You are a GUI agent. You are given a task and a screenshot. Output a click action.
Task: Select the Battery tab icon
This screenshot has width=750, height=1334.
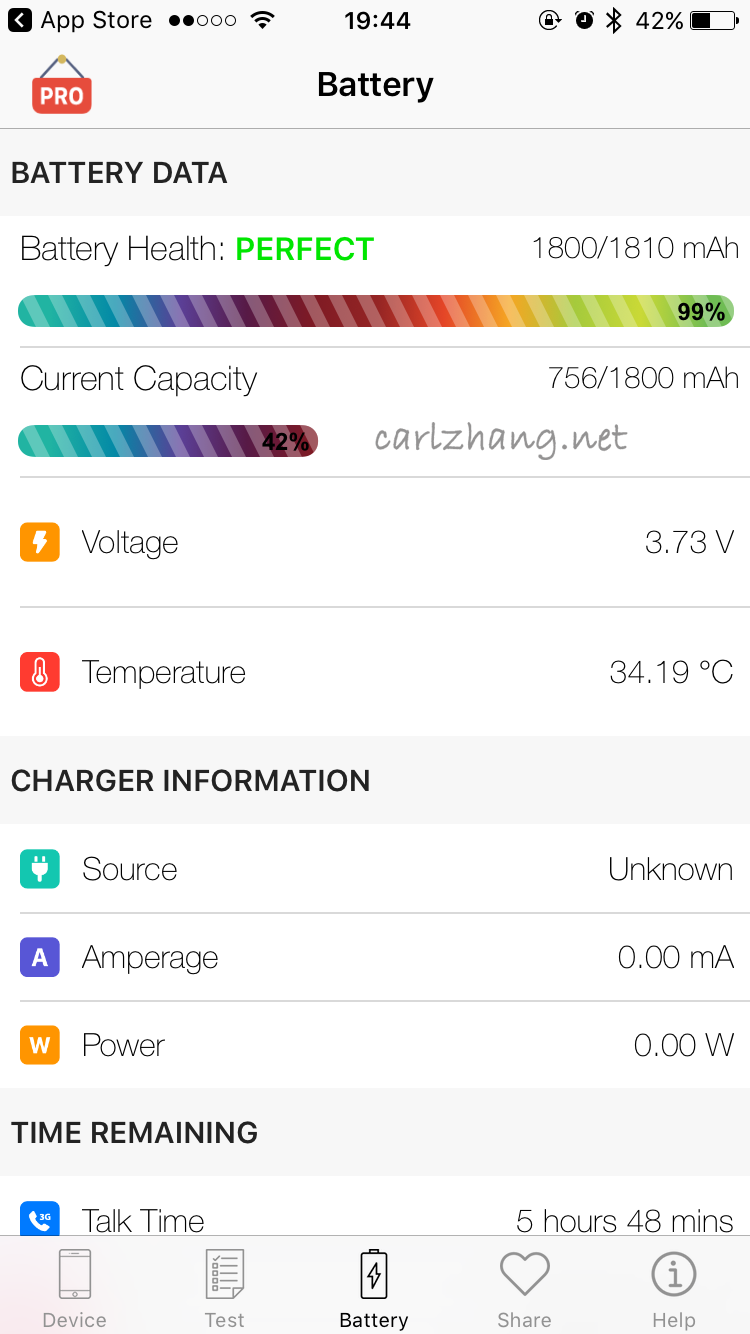pos(374,1274)
